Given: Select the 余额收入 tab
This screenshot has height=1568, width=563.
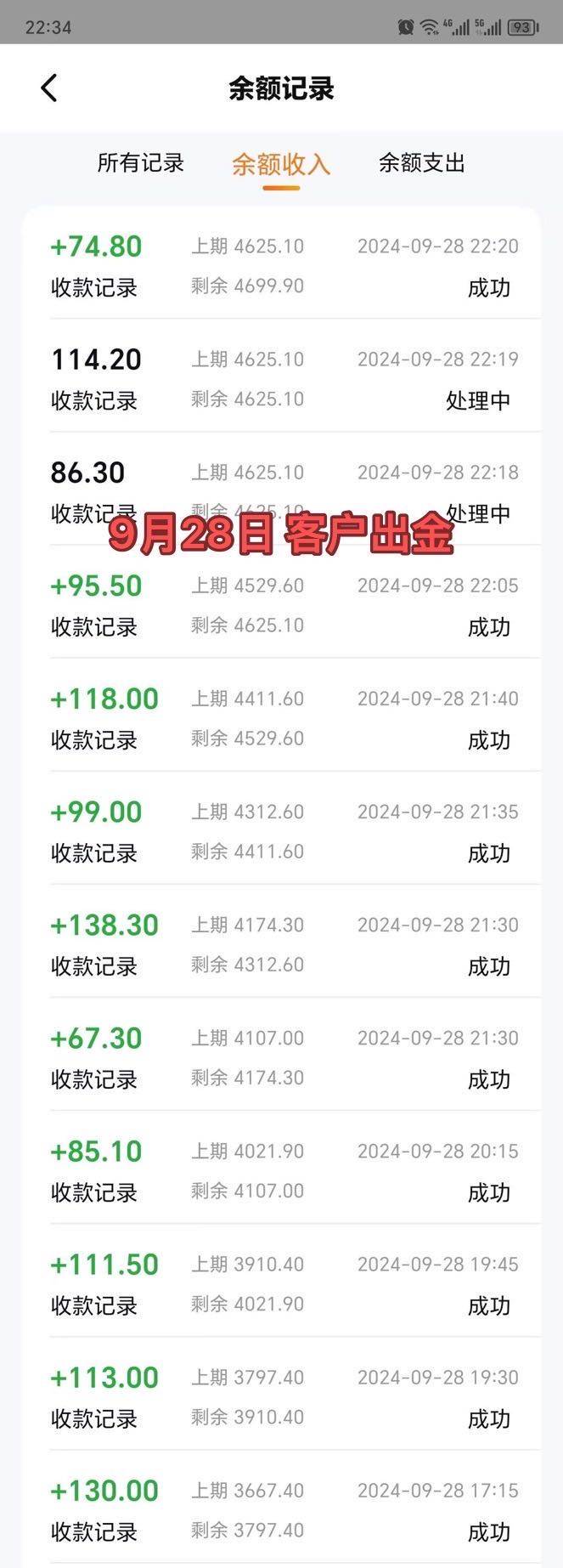Looking at the screenshot, I should tap(281, 164).
